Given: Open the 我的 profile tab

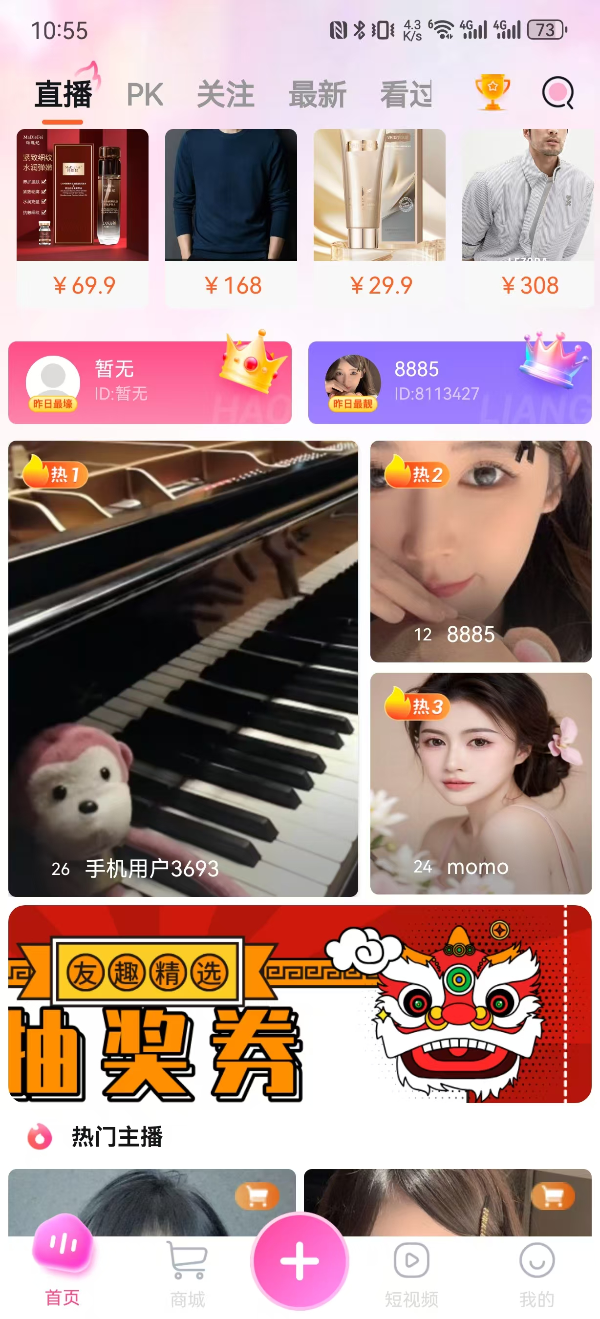Looking at the screenshot, I should click(x=537, y=1275).
